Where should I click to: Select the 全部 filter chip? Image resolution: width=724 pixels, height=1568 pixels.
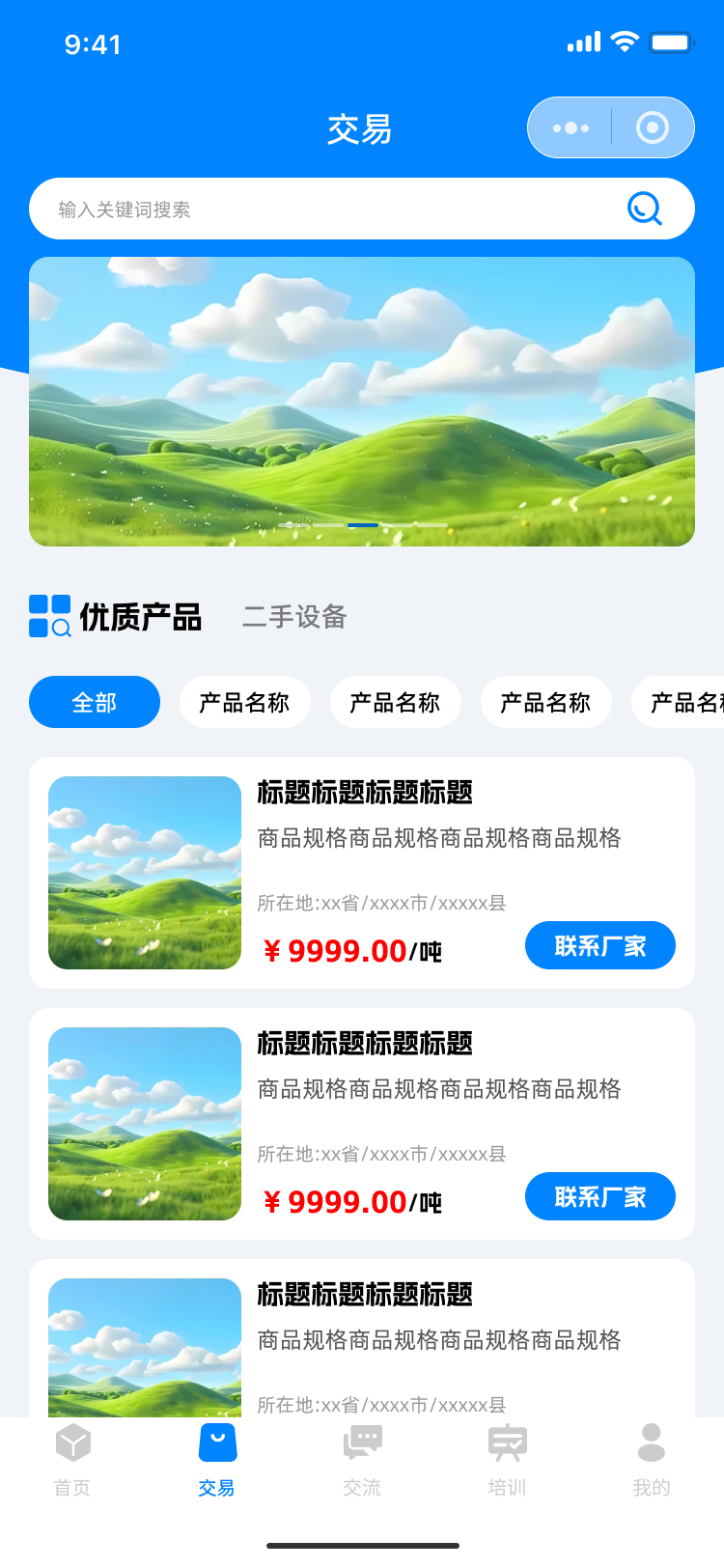[95, 702]
